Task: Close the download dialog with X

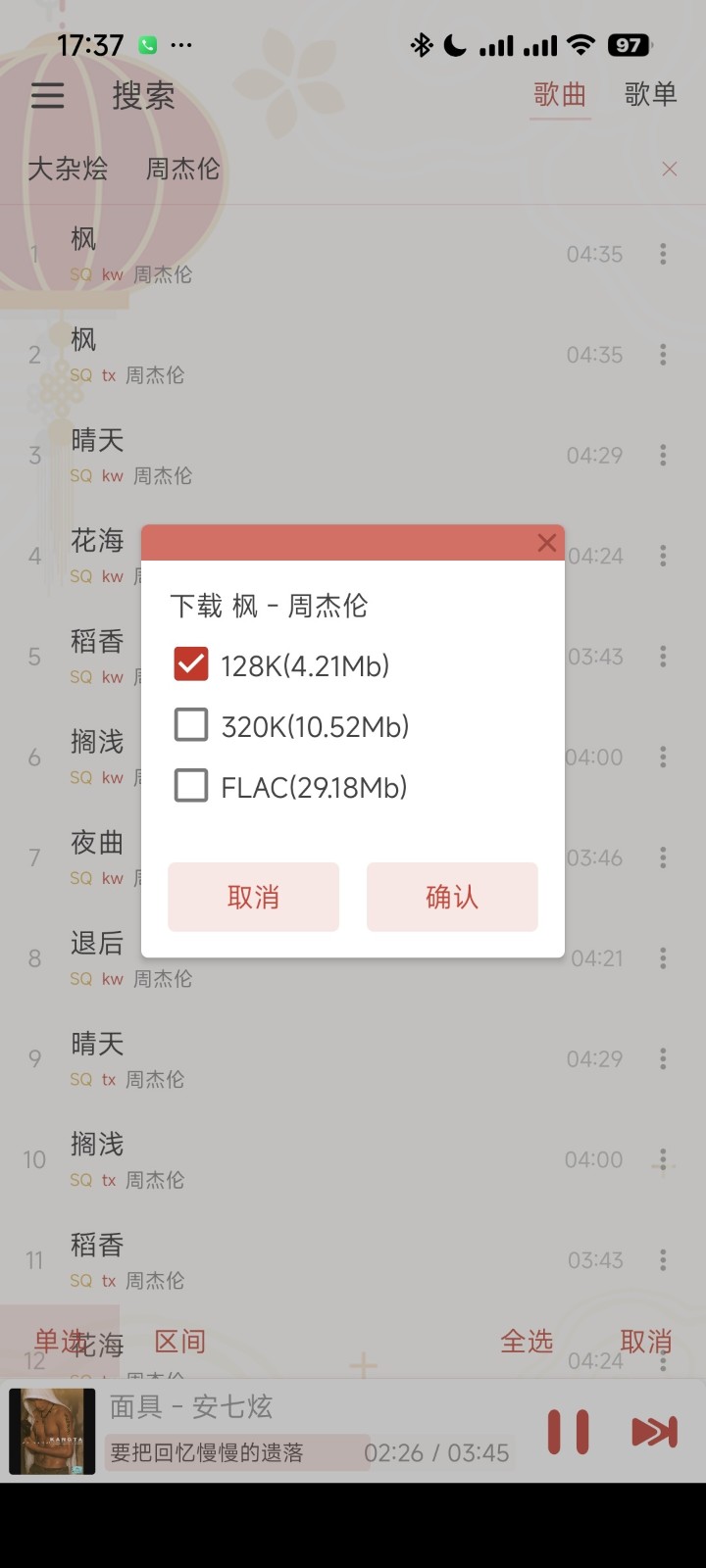Action: pos(546,543)
